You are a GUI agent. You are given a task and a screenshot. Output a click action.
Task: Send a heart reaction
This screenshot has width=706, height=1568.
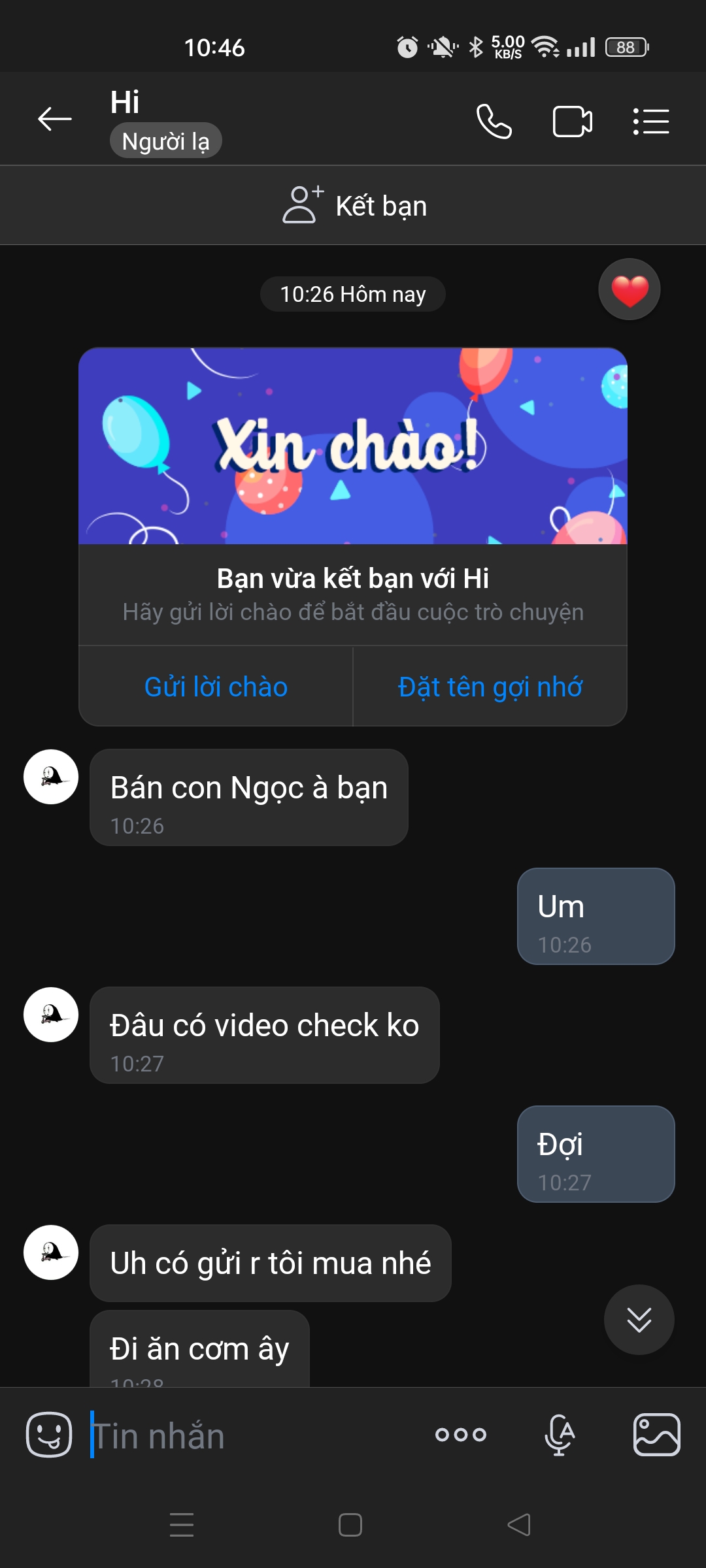pos(630,289)
